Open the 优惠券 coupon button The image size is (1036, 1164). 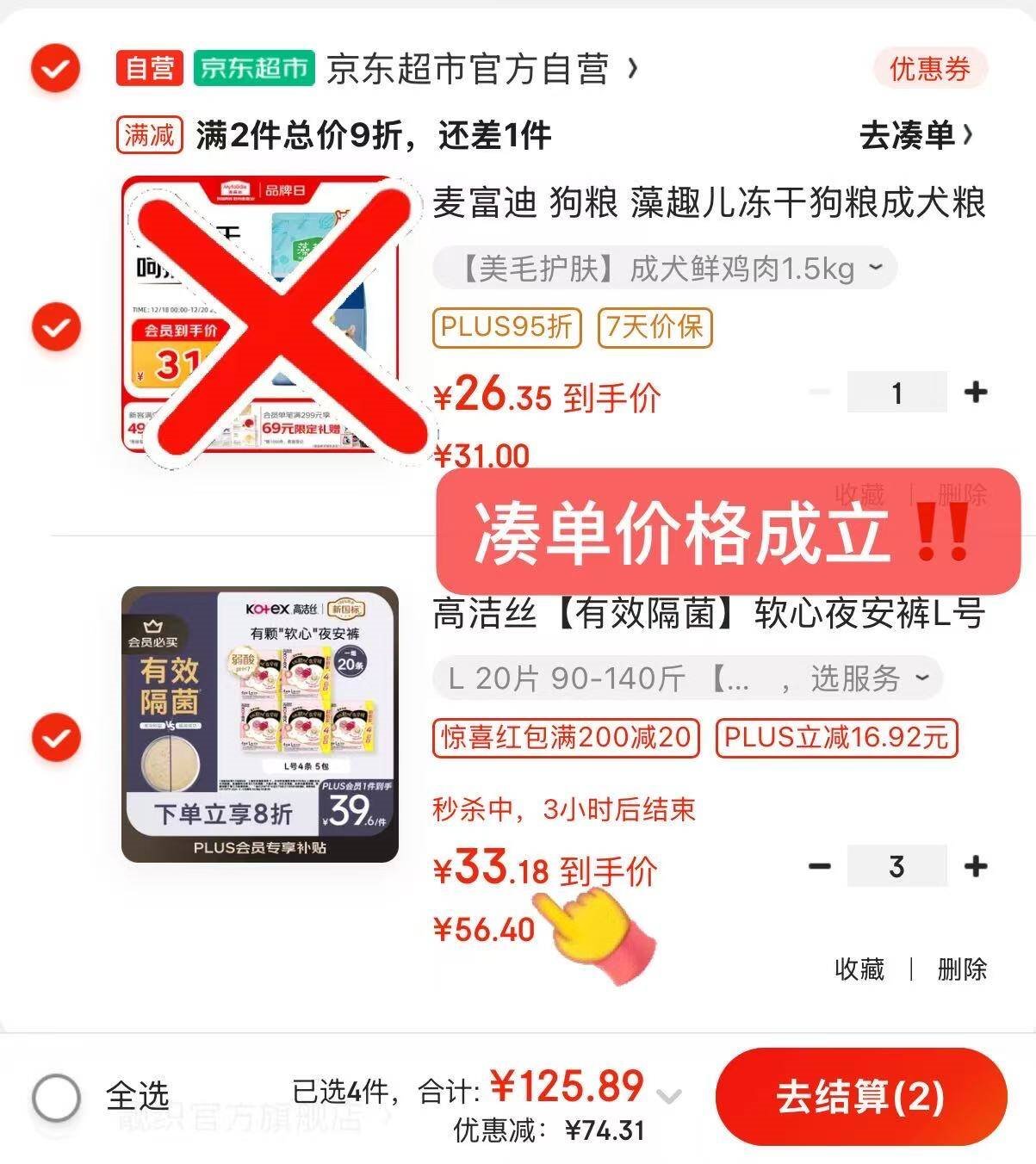[929, 68]
